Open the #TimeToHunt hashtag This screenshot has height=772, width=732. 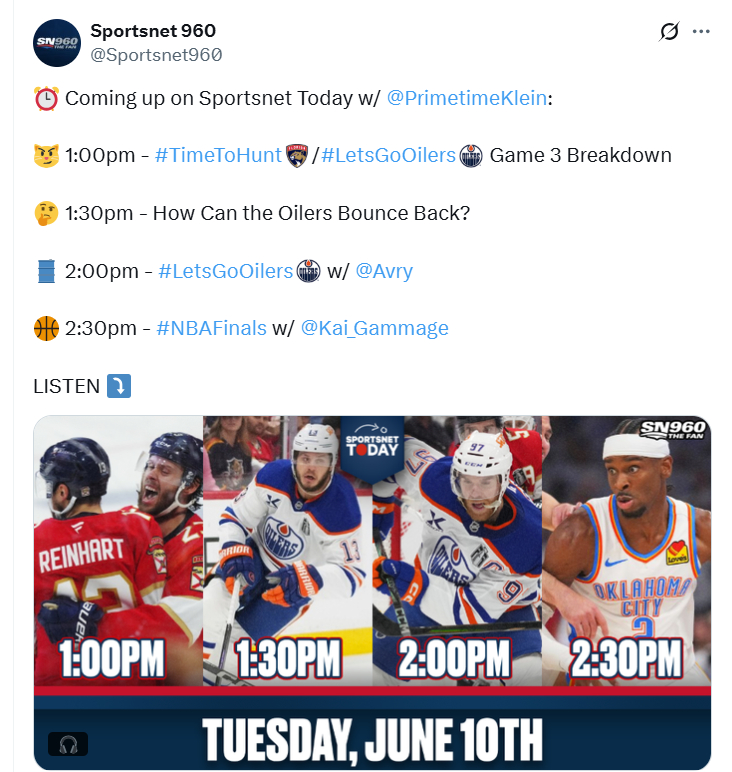coord(218,155)
